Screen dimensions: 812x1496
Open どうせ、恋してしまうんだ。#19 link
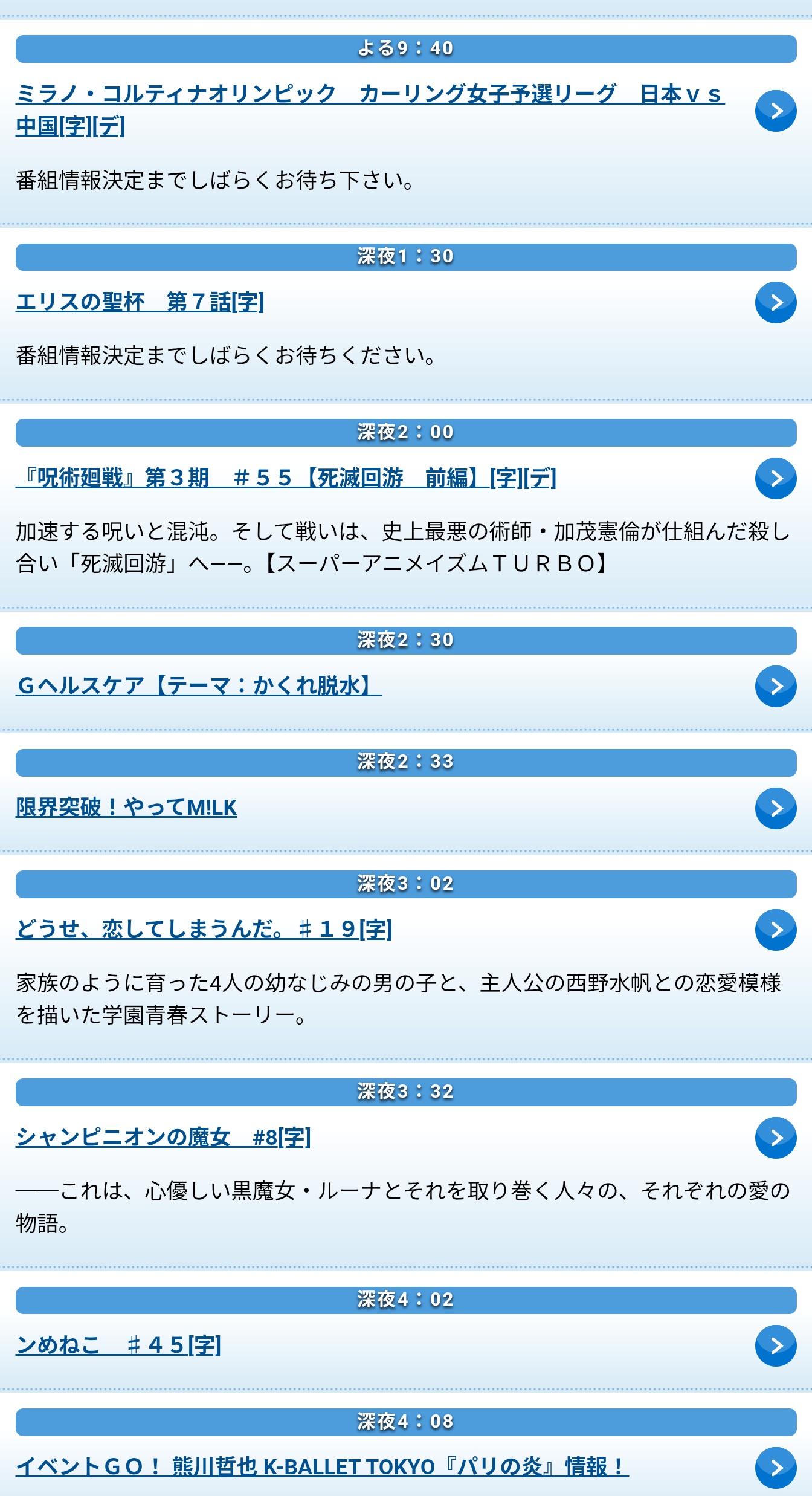click(x=204, y=929)
